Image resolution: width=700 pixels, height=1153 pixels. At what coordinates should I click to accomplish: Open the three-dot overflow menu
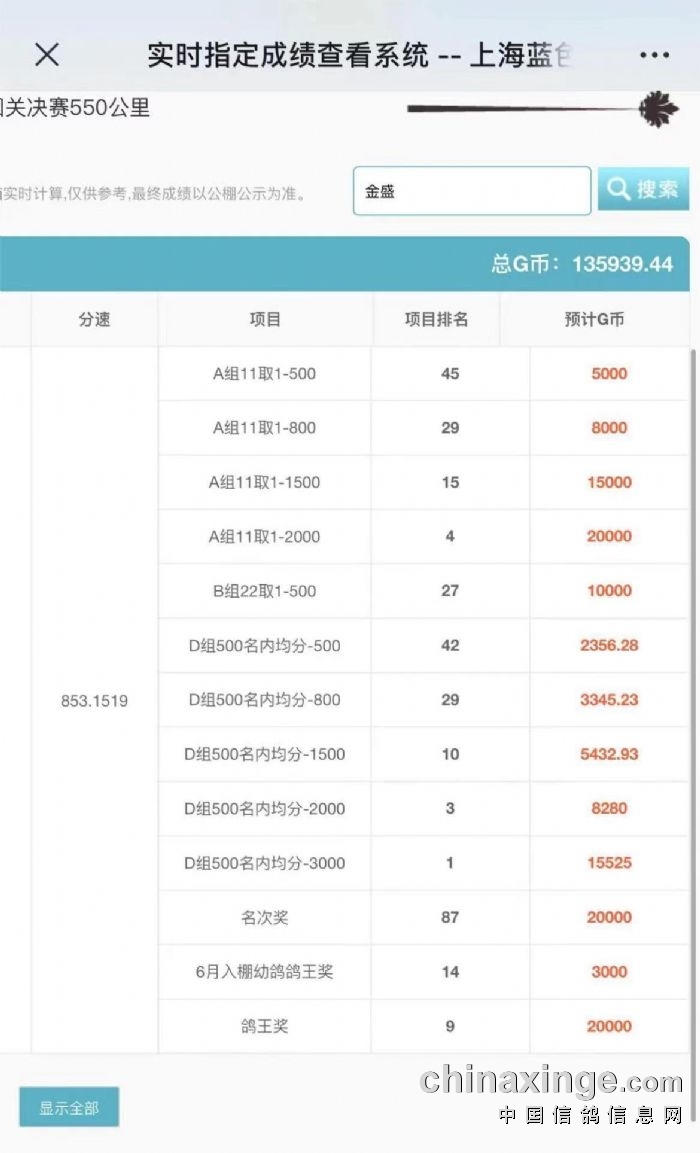coord(654,55)
